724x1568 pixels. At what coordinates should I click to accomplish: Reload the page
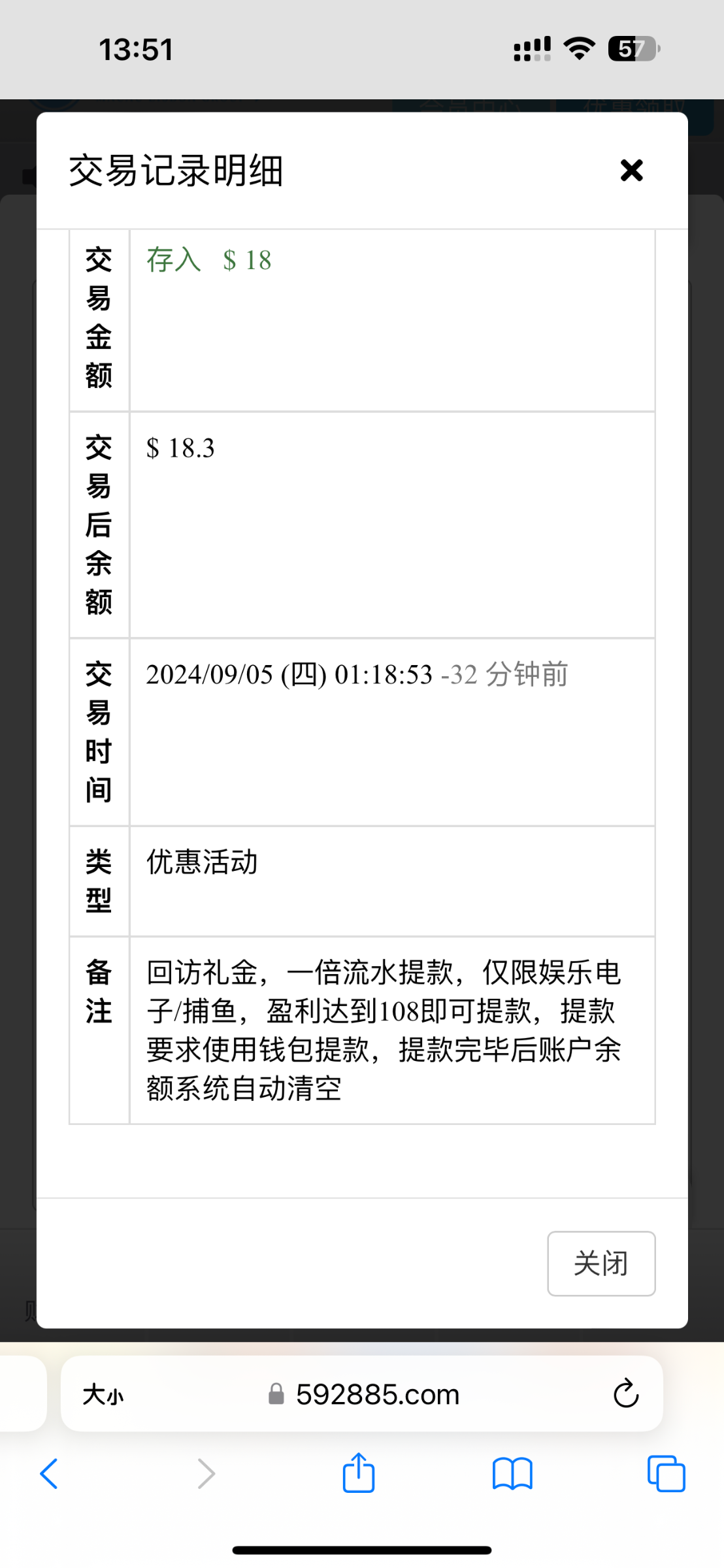(x=625, y=1394)
